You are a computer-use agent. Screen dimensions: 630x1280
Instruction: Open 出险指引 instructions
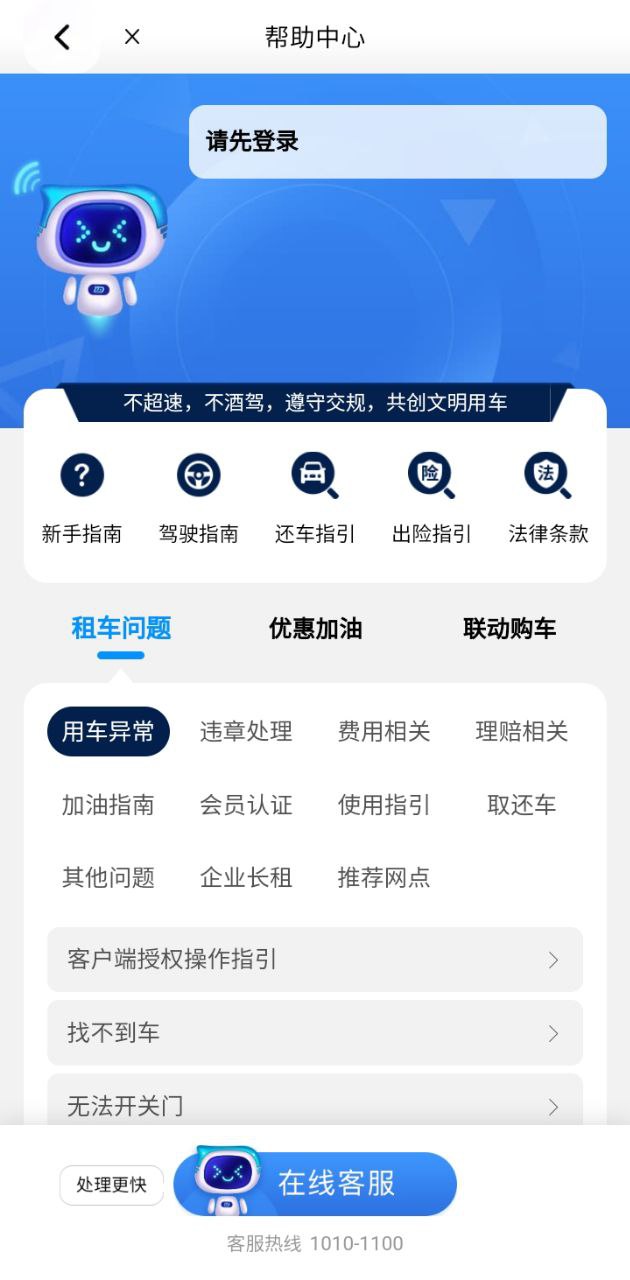coord(431,498)
